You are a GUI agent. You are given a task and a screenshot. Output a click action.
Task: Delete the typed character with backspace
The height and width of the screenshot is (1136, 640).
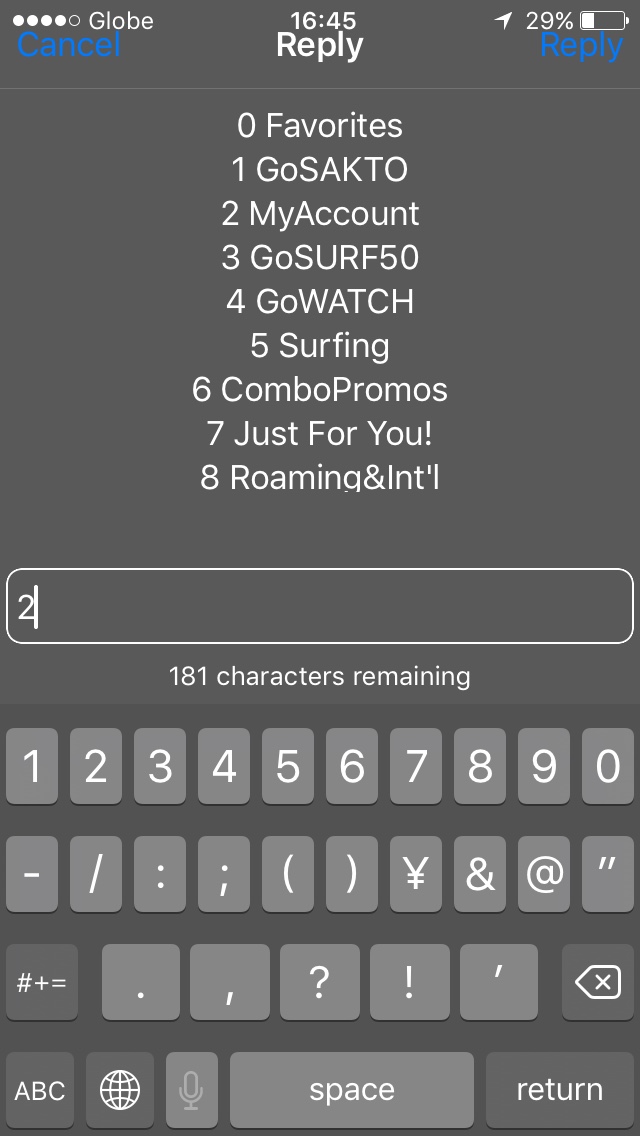[598, 982]
